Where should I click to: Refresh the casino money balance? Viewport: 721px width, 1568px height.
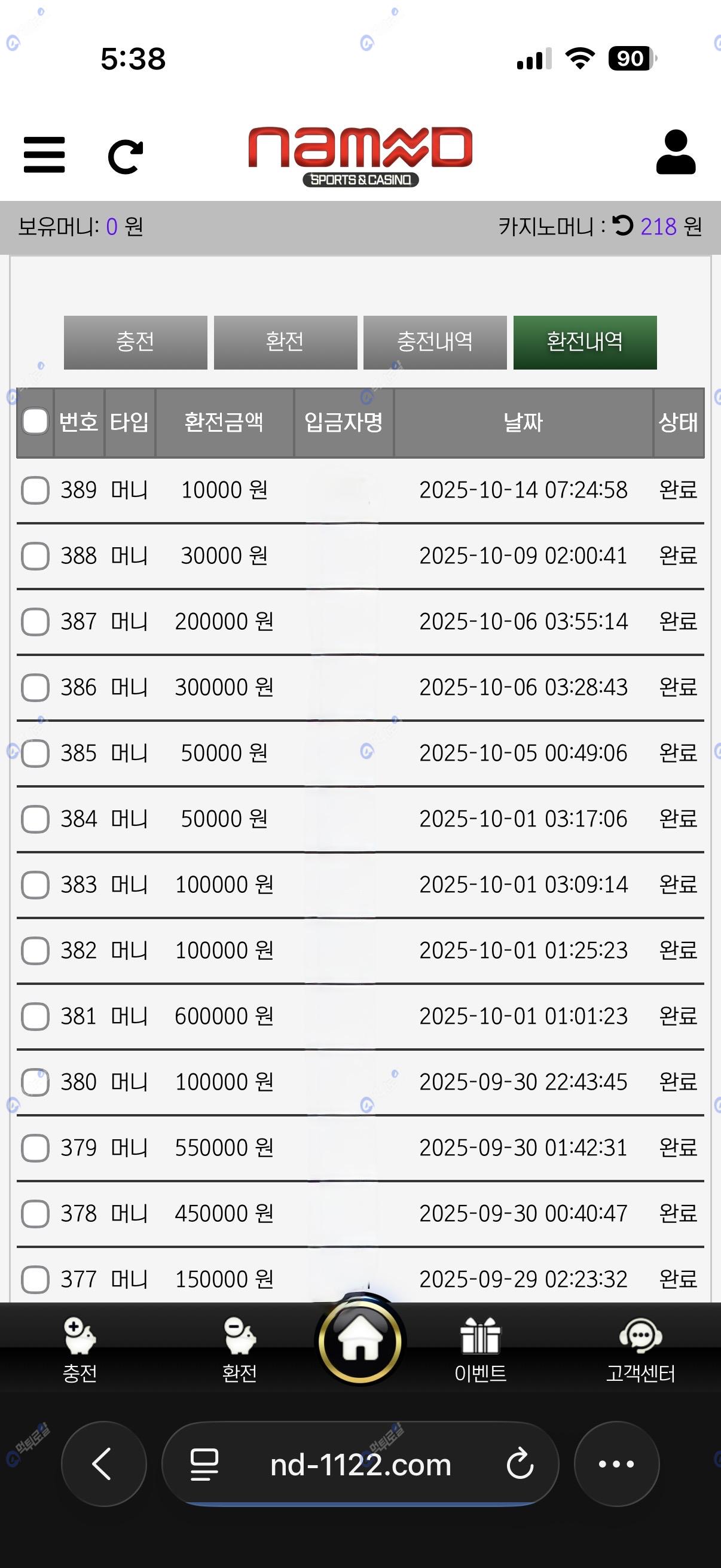[x=623, y=226]
